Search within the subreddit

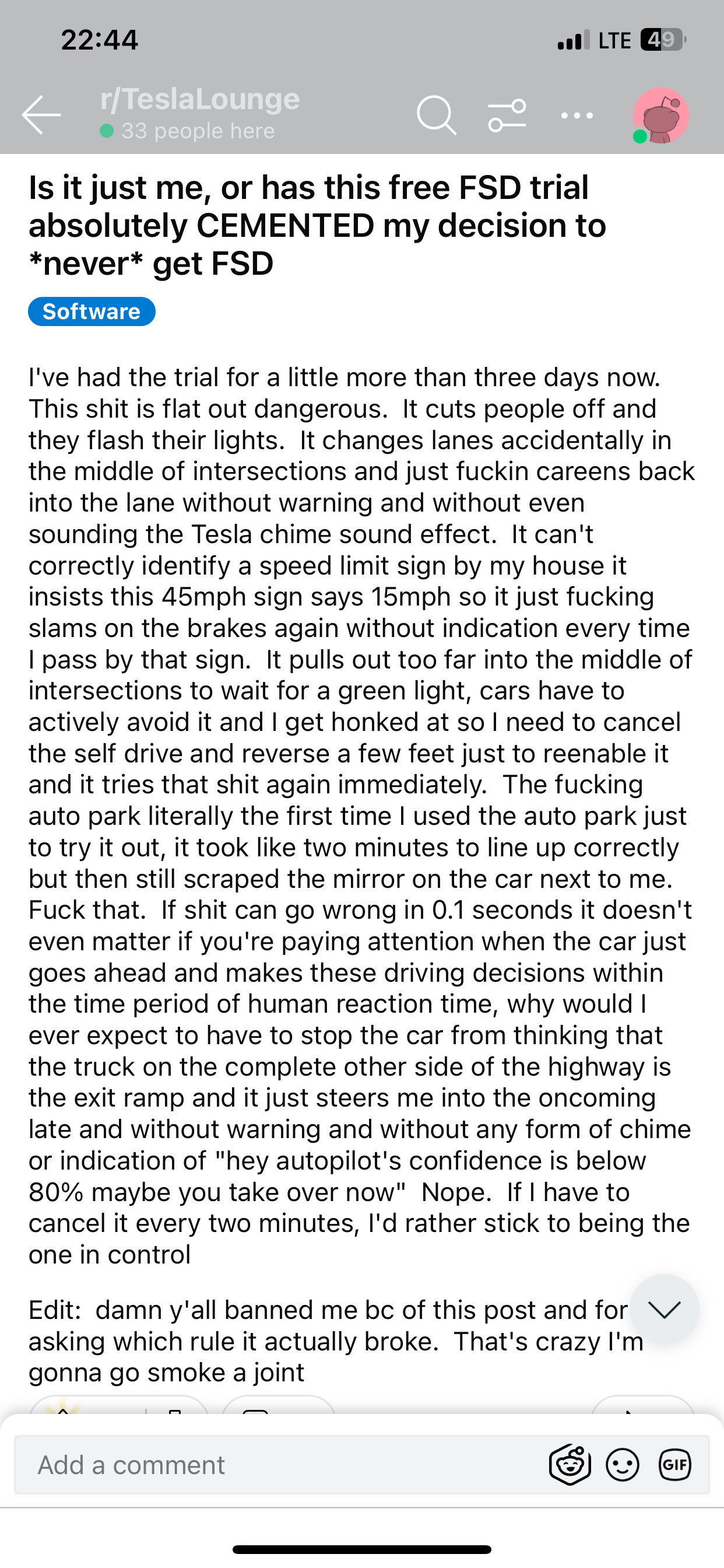pyautogui.click(x=436, y=115)
